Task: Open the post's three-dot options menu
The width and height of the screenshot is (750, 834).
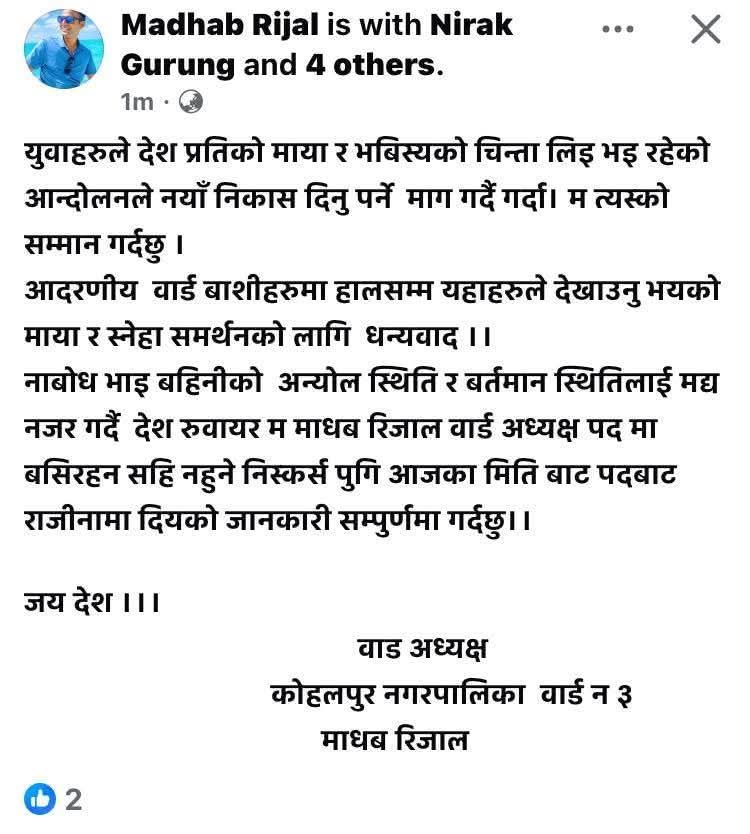Action: 618,29
